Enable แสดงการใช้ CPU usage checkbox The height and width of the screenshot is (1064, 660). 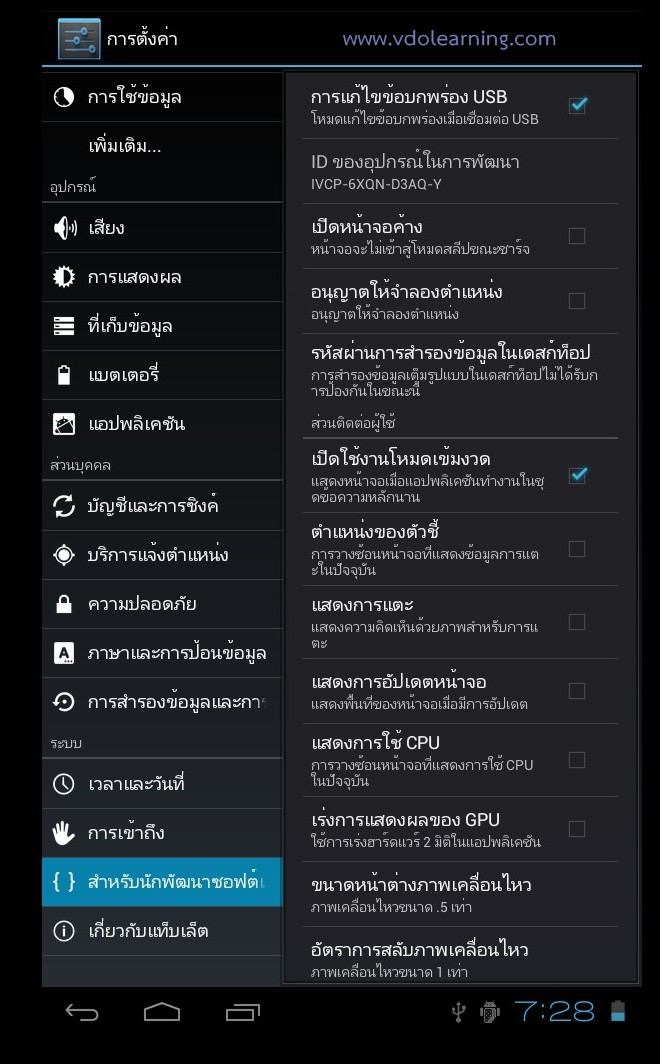pyautogui.click(x=577, y=760)
